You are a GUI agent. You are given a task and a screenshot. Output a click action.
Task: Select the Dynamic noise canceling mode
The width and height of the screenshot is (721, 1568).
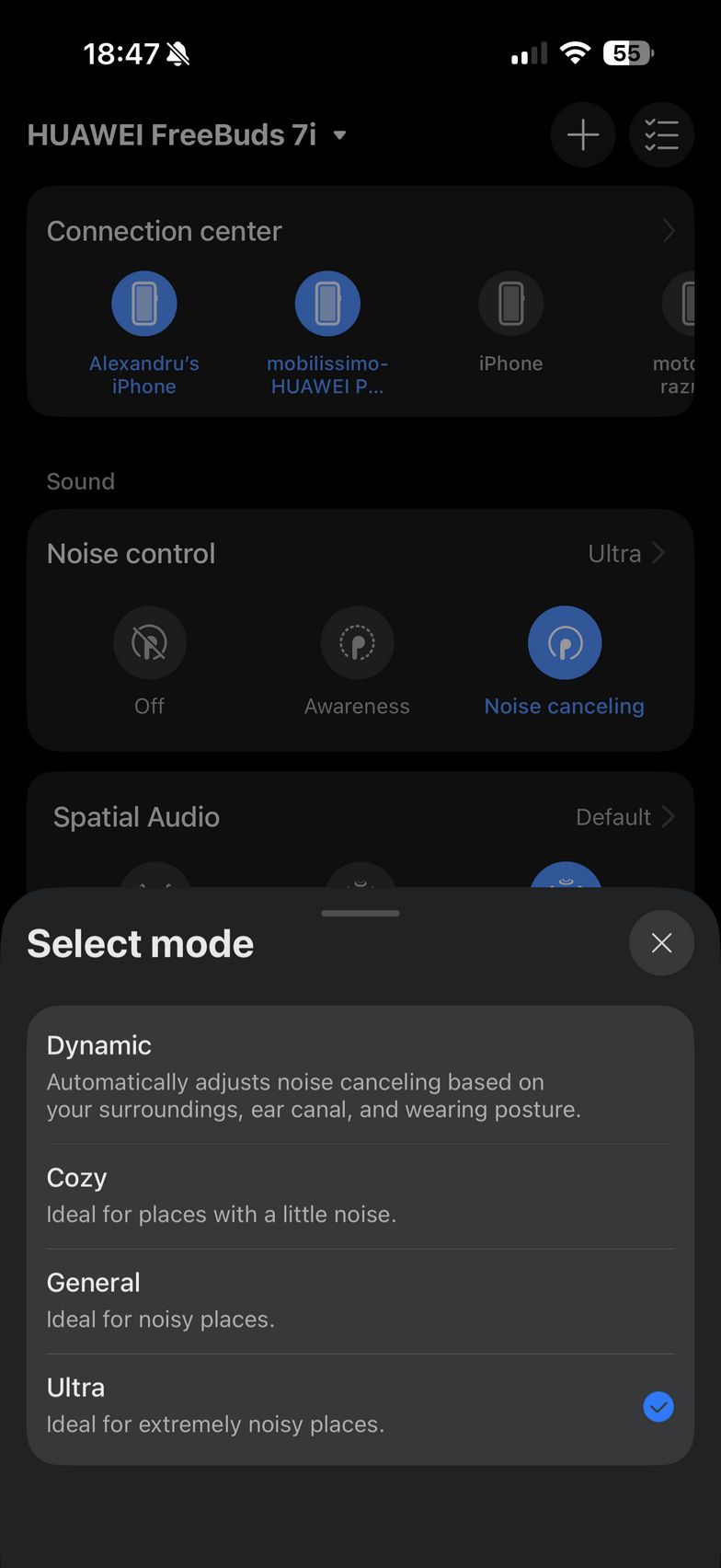[x=360, y=1076]
